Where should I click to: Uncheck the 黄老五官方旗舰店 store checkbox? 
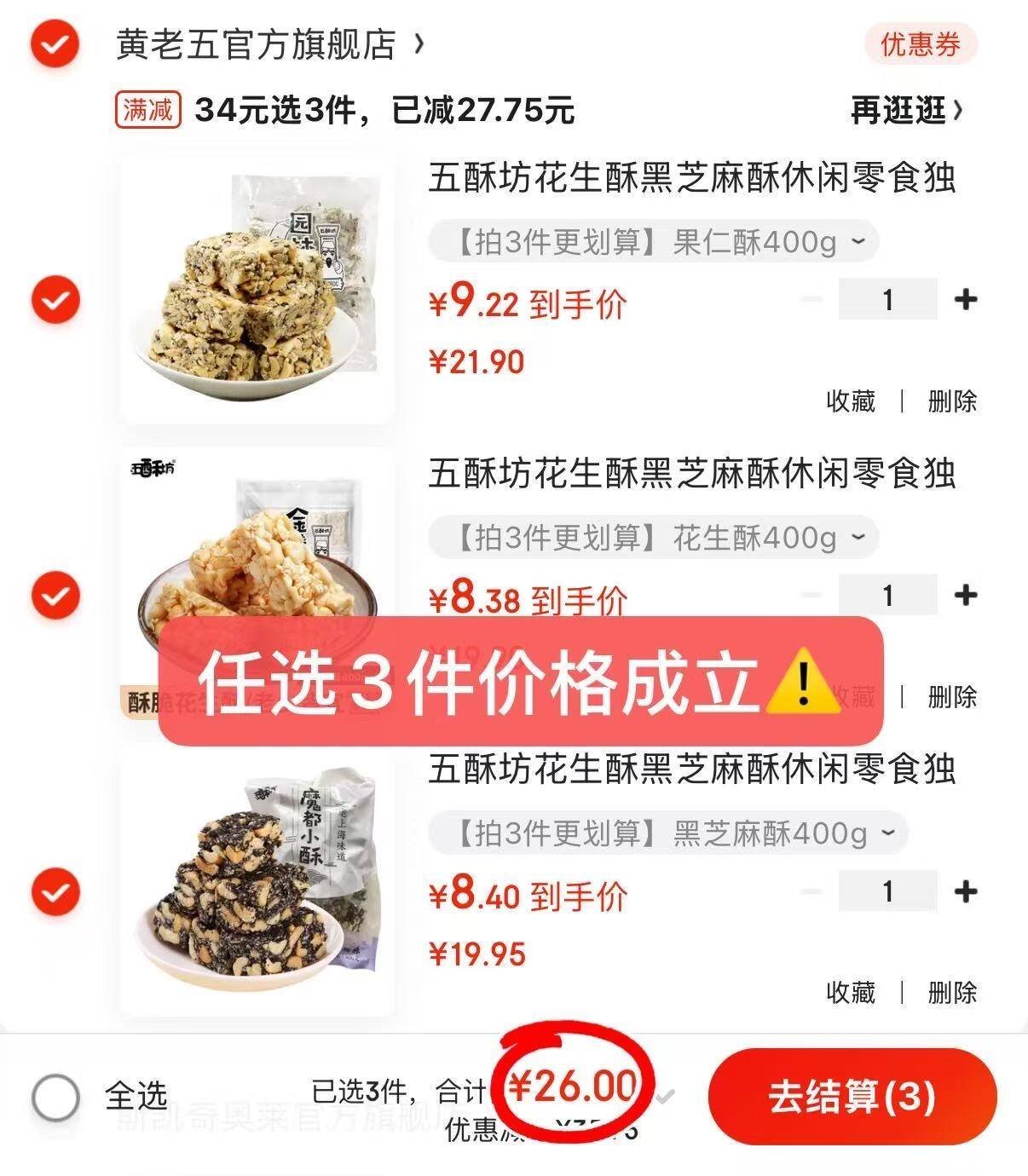(x=55, y=45)
